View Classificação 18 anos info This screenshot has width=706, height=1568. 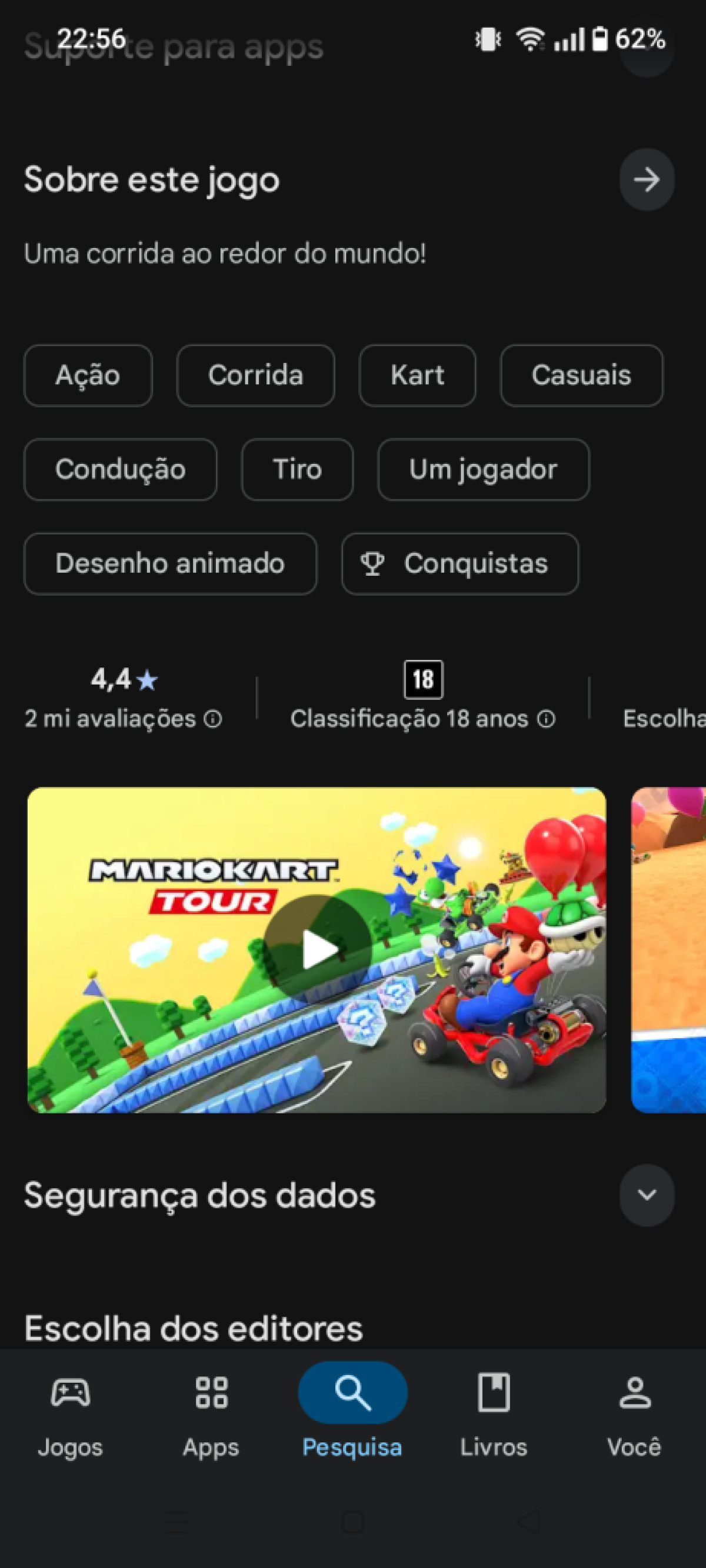(x=546, y=719)
